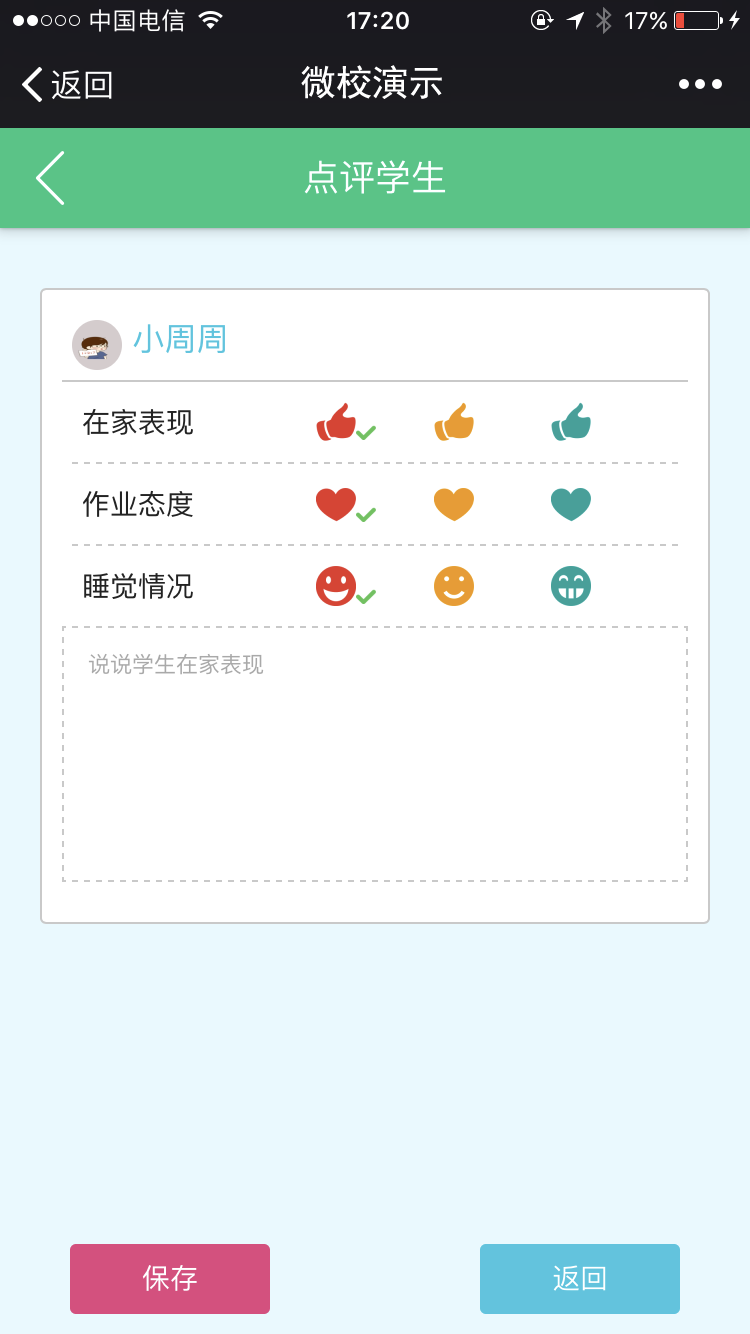Select the red thumbs-up for 在家表现
This screenshot has width=750, height=1334.
[x=336, y=422]
